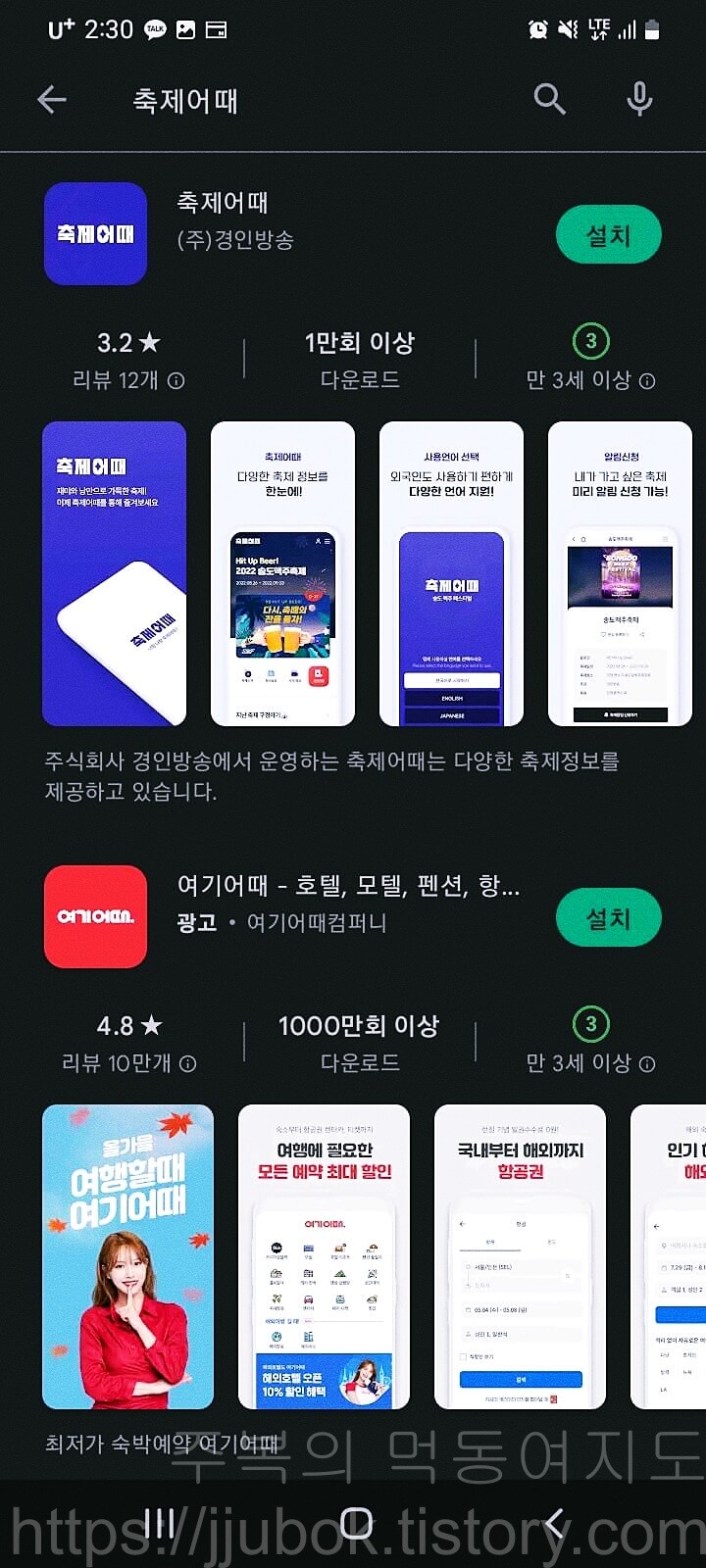
Task: Tap the info icon next to 리뷰 10만개
Action: [187, 1063]
